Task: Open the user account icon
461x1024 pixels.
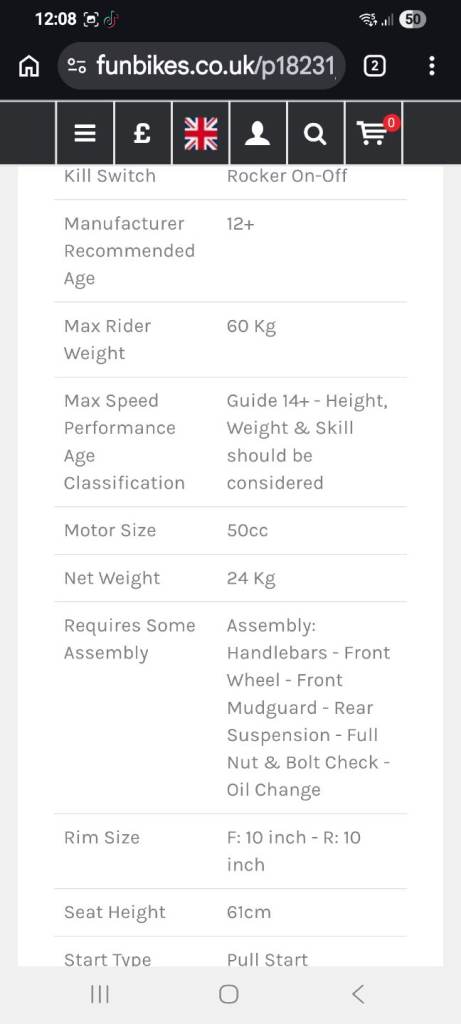Action: pos(258,133)
